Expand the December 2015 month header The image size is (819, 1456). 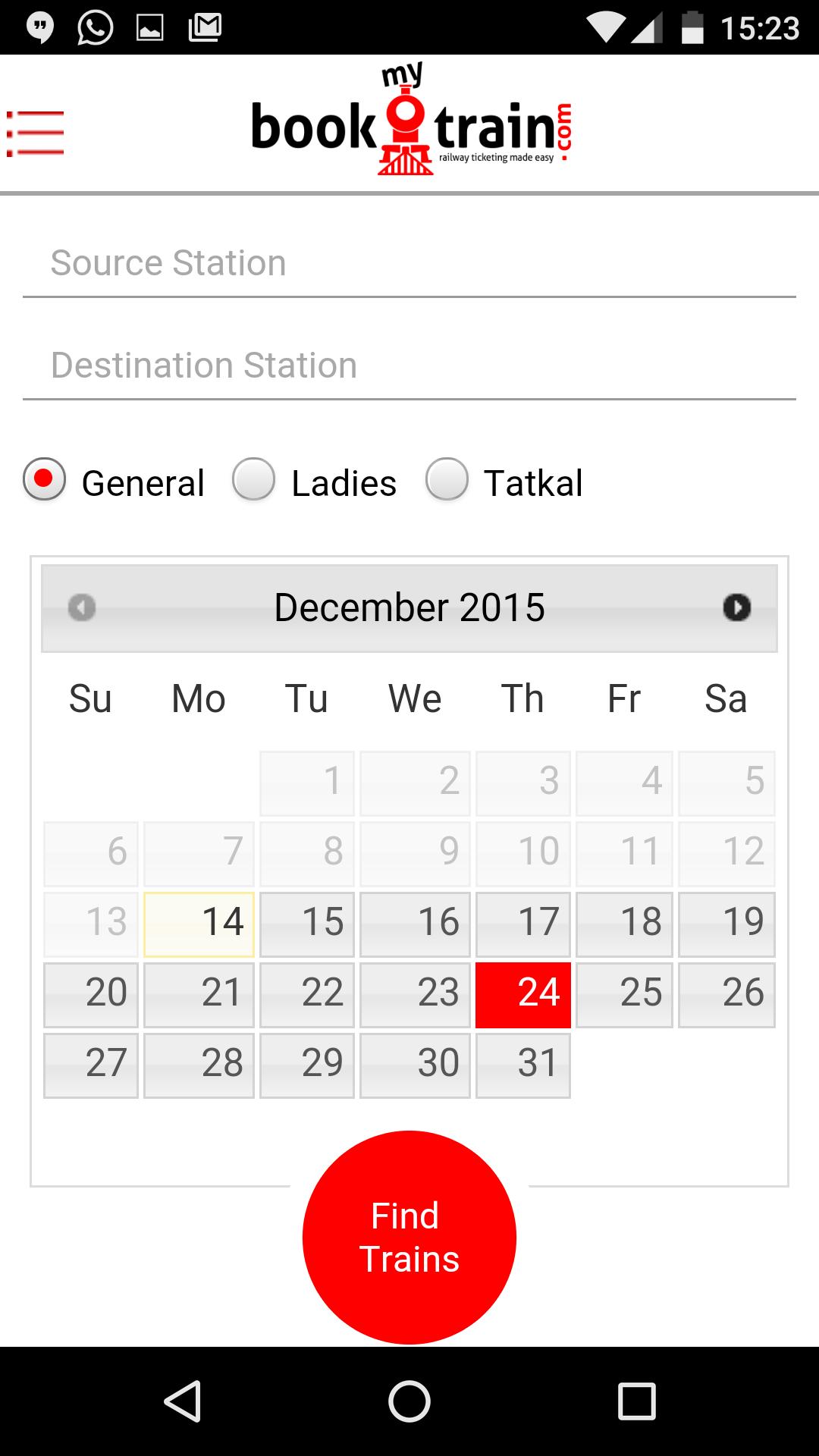pos(409,607)
